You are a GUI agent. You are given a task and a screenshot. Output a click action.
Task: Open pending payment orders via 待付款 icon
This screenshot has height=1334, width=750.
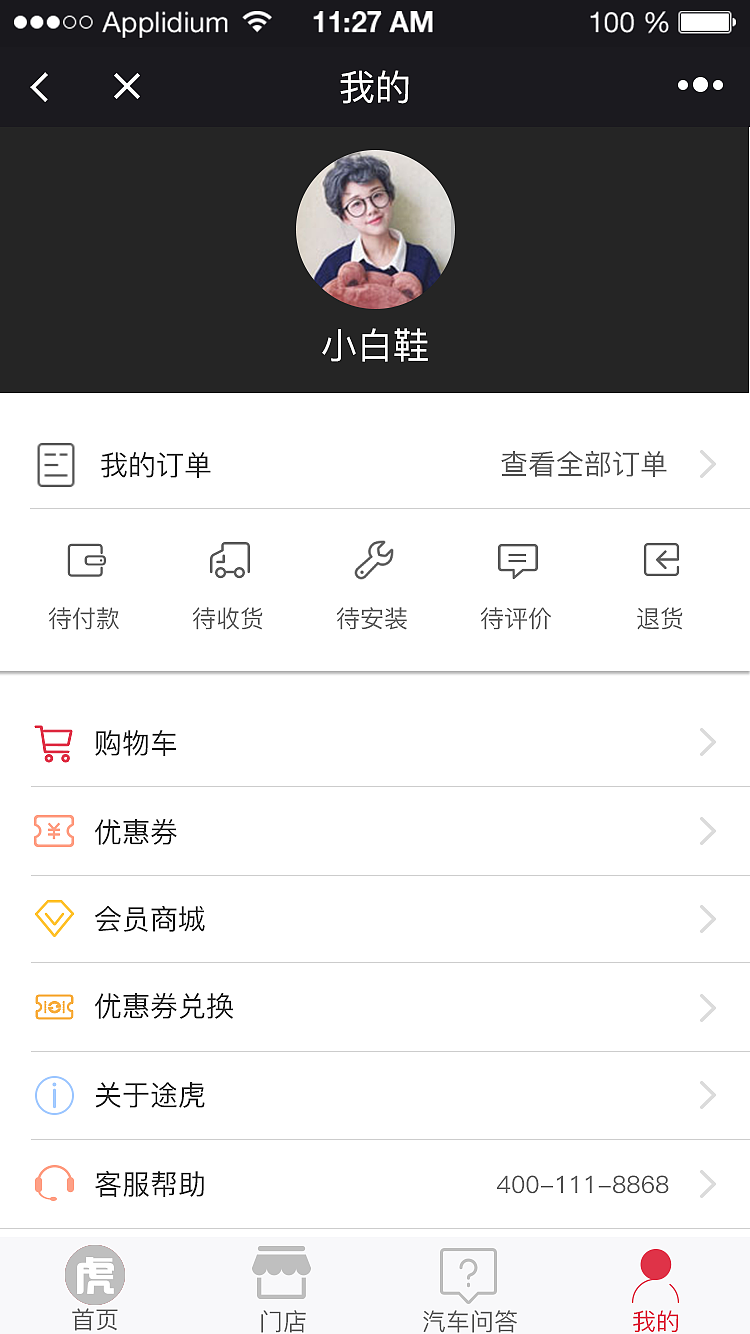85,560
